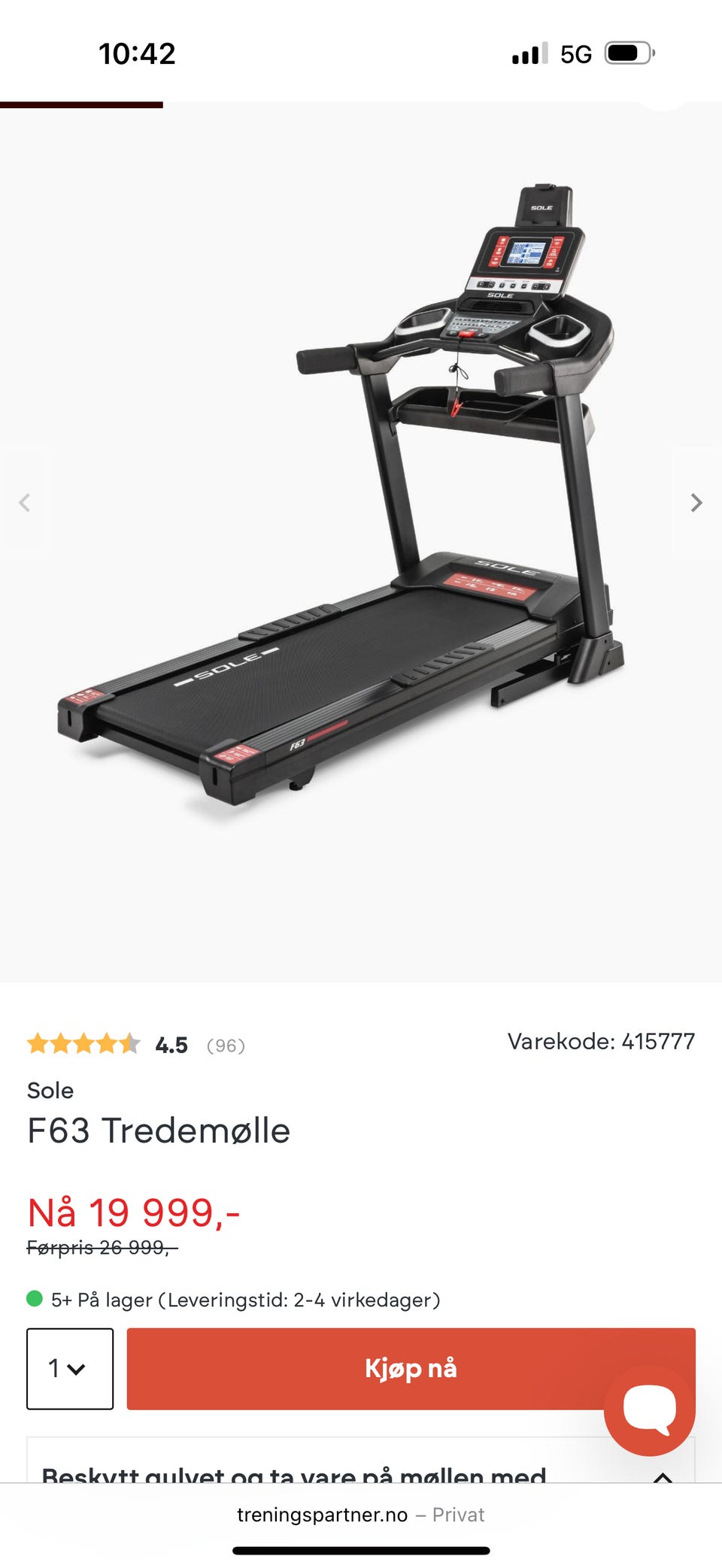Open the (96) reviews link
This screenshot has width=722, height=1568.
coord(226,1044)
